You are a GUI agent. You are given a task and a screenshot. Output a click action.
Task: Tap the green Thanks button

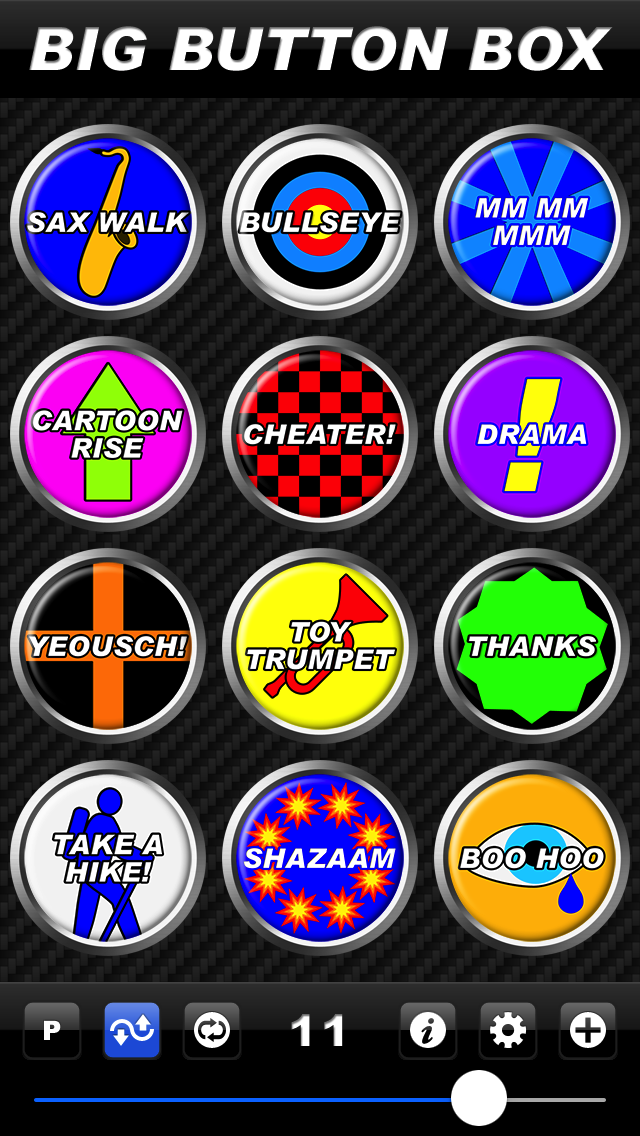click(532, 646)
